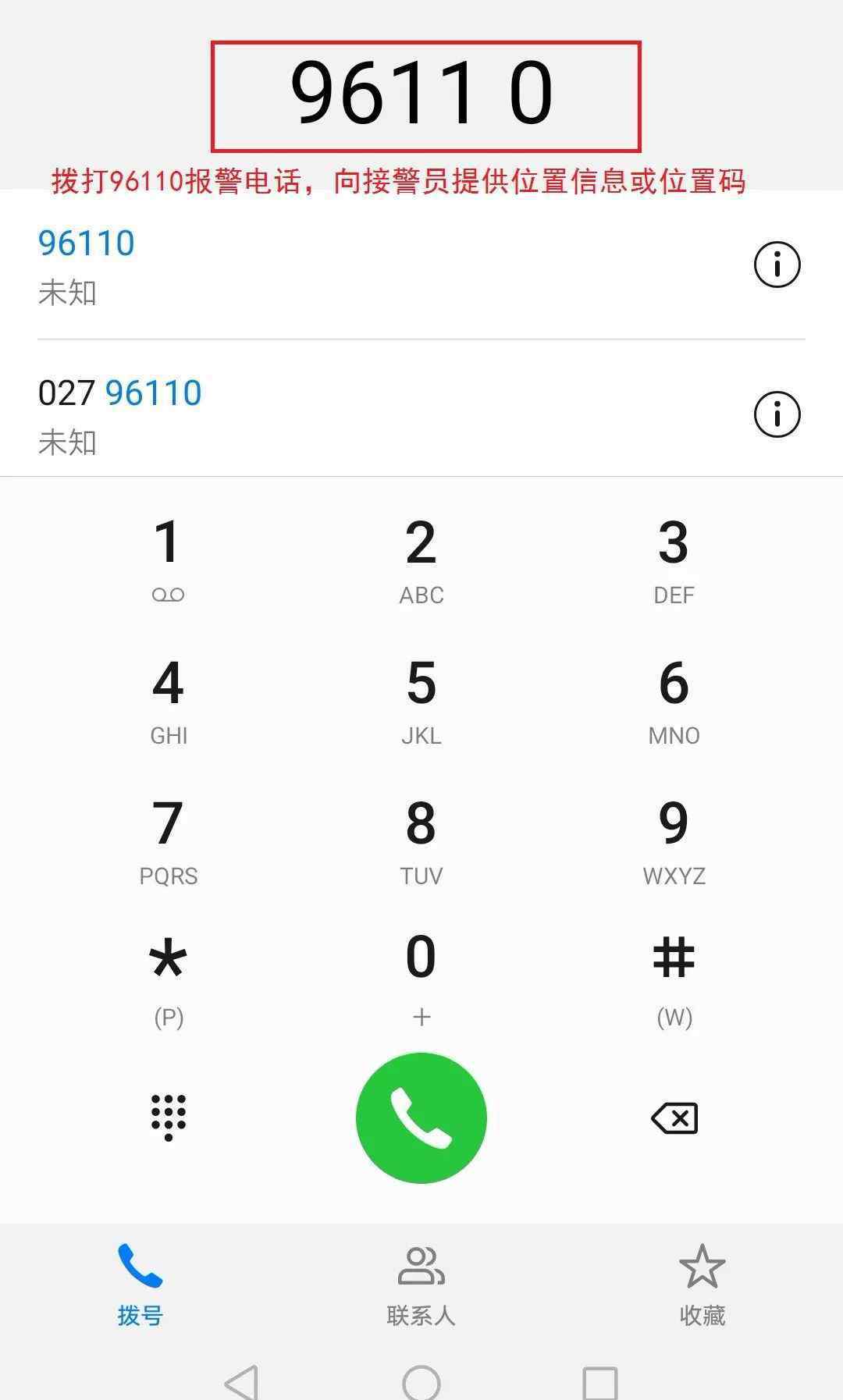Delete the last digit with backspace

tap(674, 1118)
